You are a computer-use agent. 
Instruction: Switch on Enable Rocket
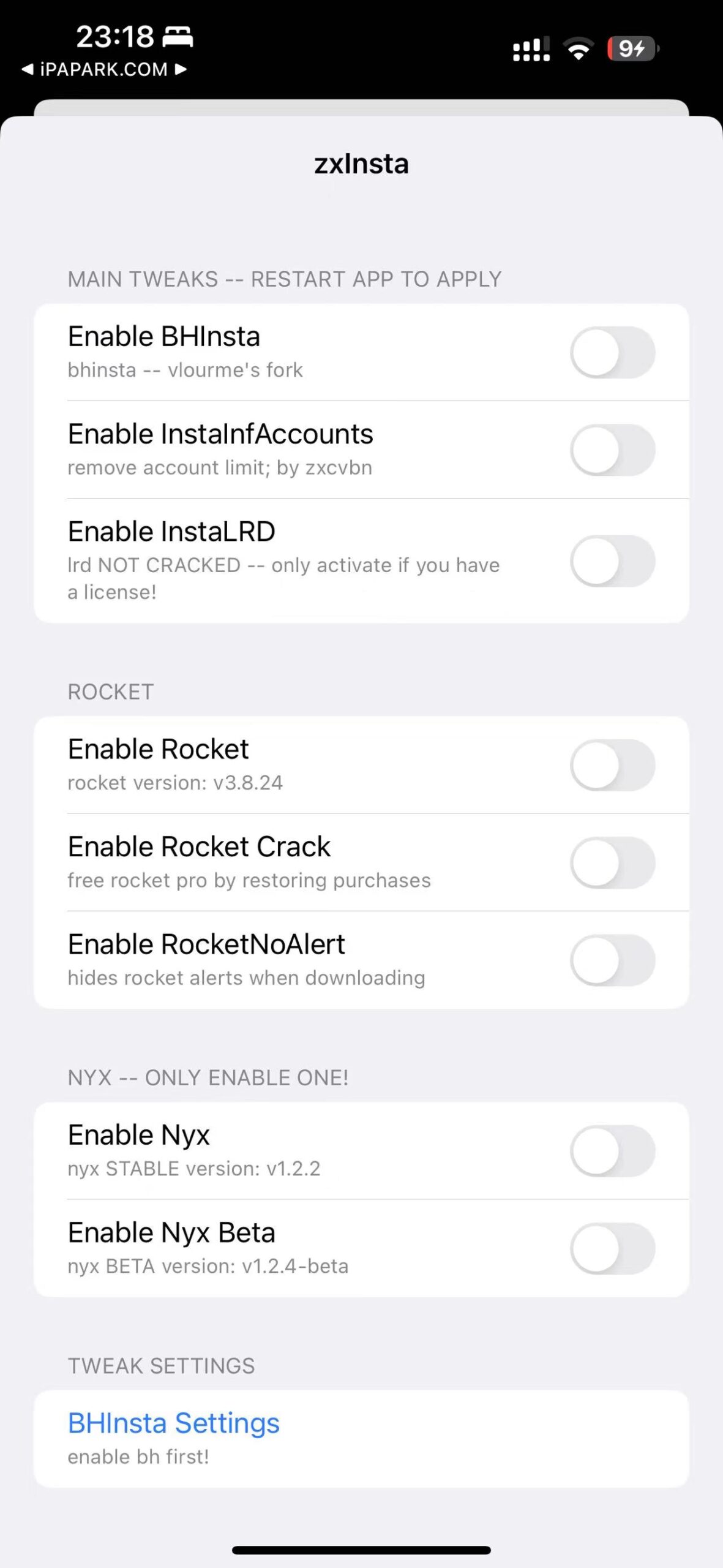click(x=612, y=765)
